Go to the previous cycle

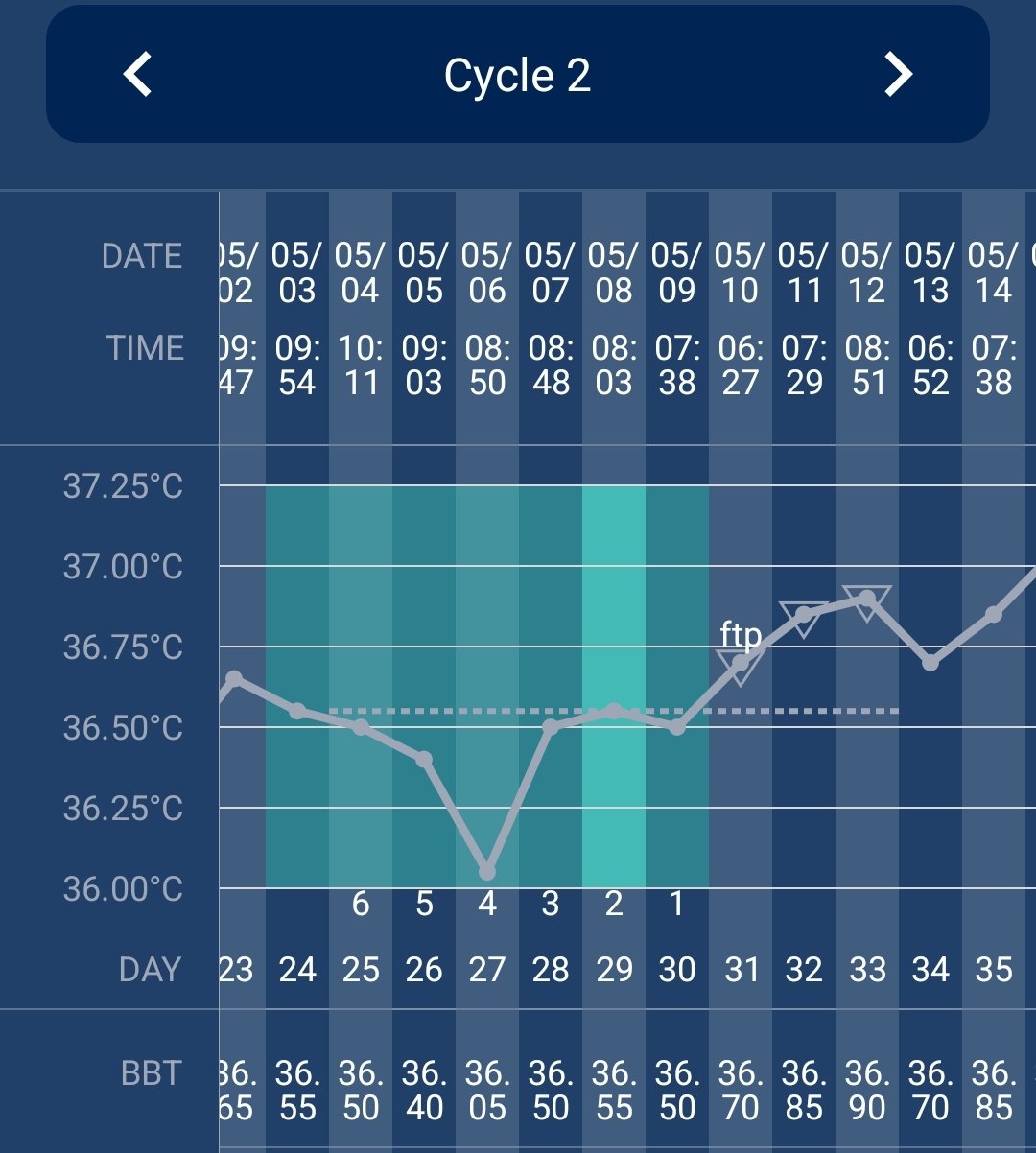[x=138, y=75]
